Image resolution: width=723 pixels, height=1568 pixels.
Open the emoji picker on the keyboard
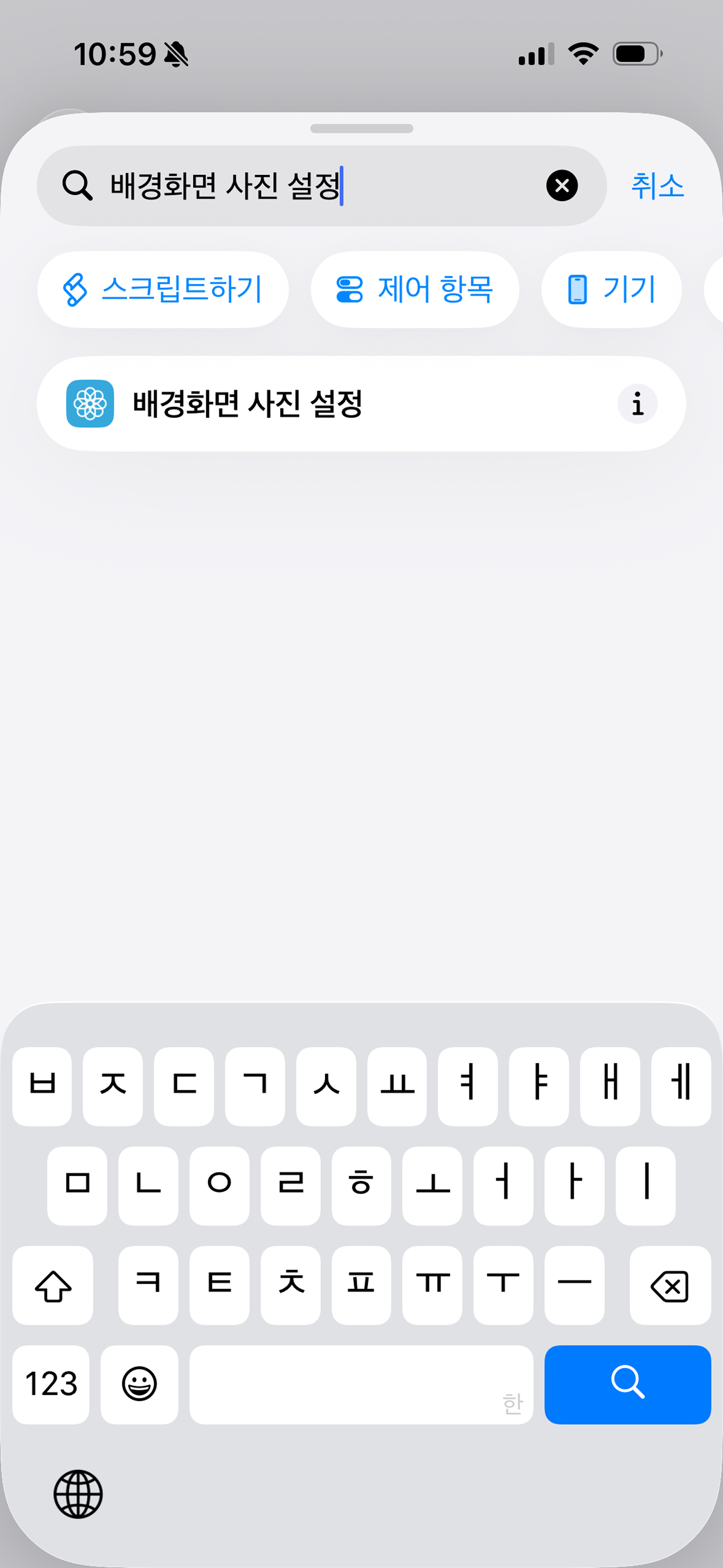pyautogui.click(x=139, y=1385)
